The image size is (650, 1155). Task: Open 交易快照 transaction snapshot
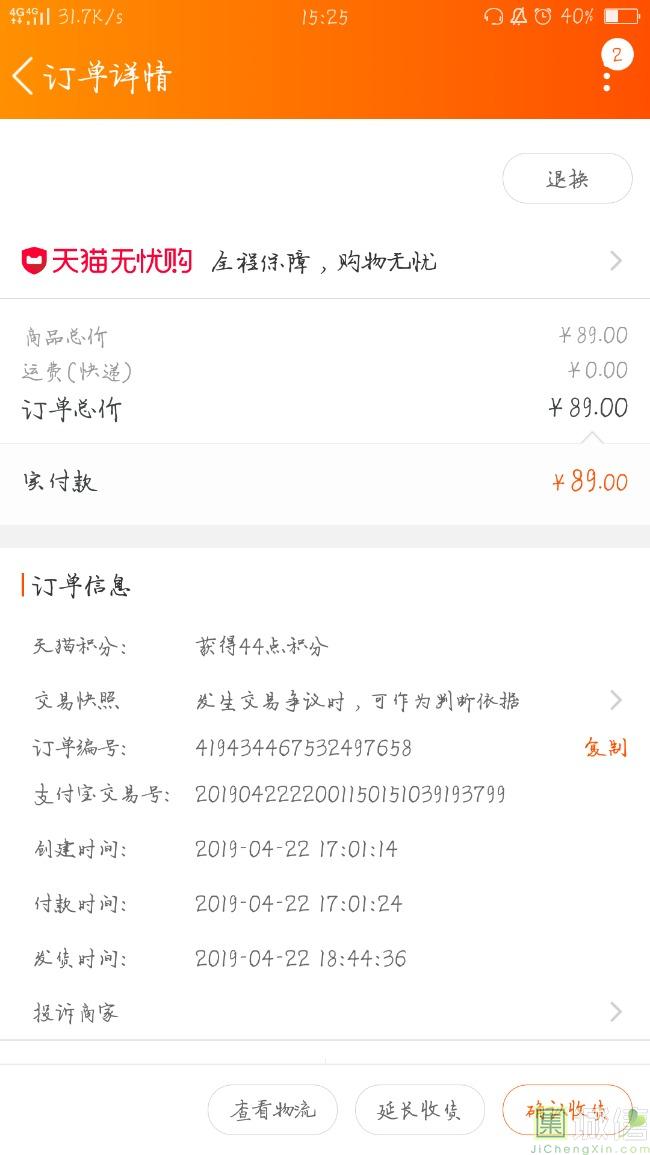coord(325,701)
